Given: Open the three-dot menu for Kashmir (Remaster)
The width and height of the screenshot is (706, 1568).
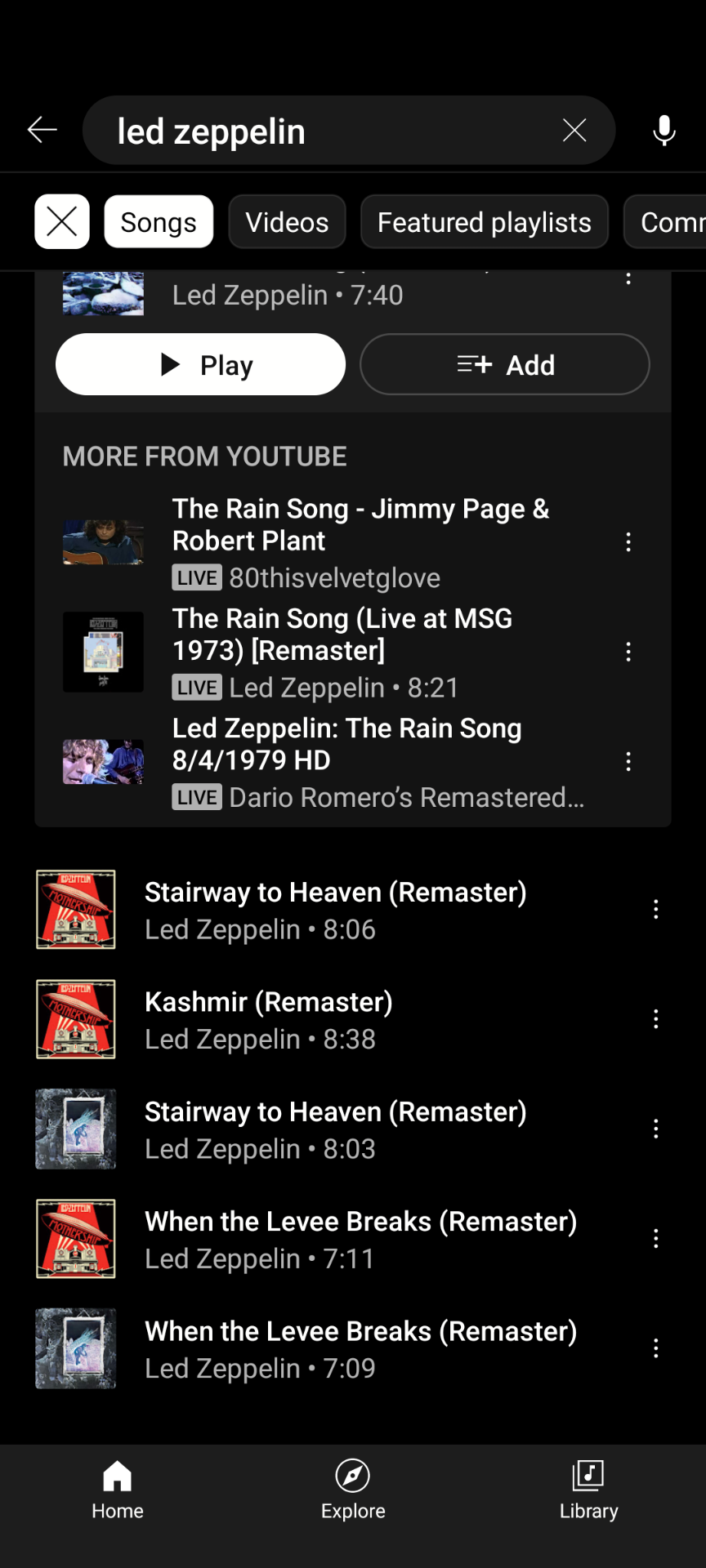Looking at the screenshot, I should [x=655, y=1018].
